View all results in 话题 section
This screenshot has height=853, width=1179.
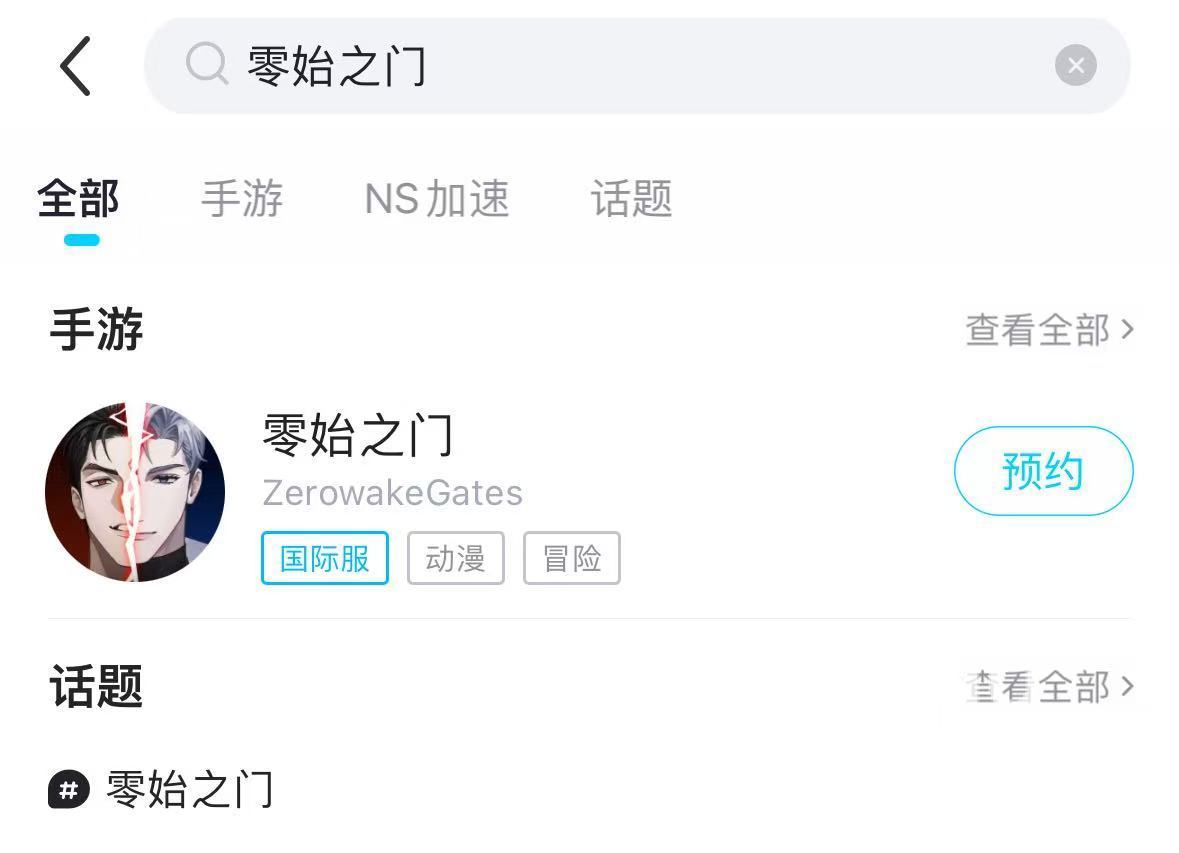click(x=1049, y=687)
